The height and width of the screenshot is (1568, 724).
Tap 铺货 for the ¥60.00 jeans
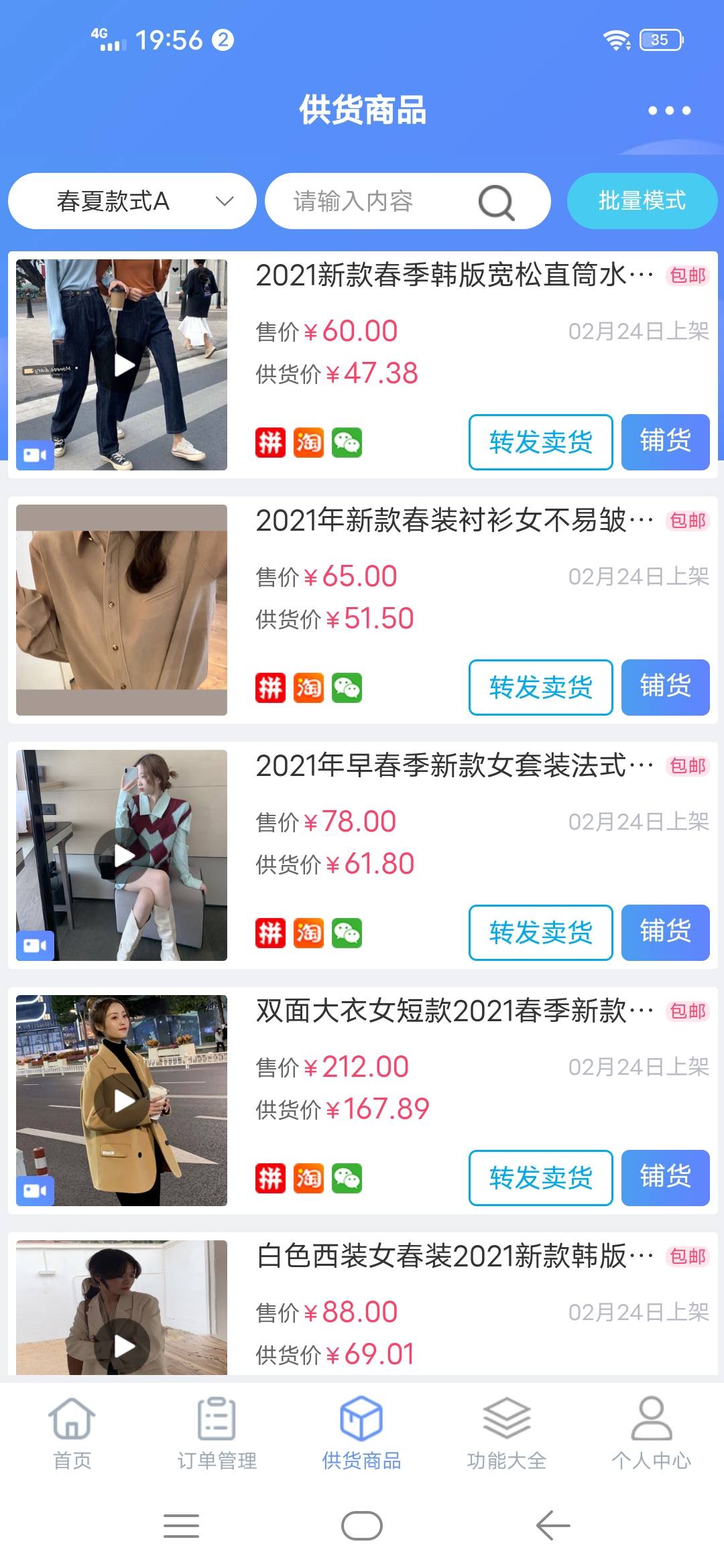click(x=665, y=442)
